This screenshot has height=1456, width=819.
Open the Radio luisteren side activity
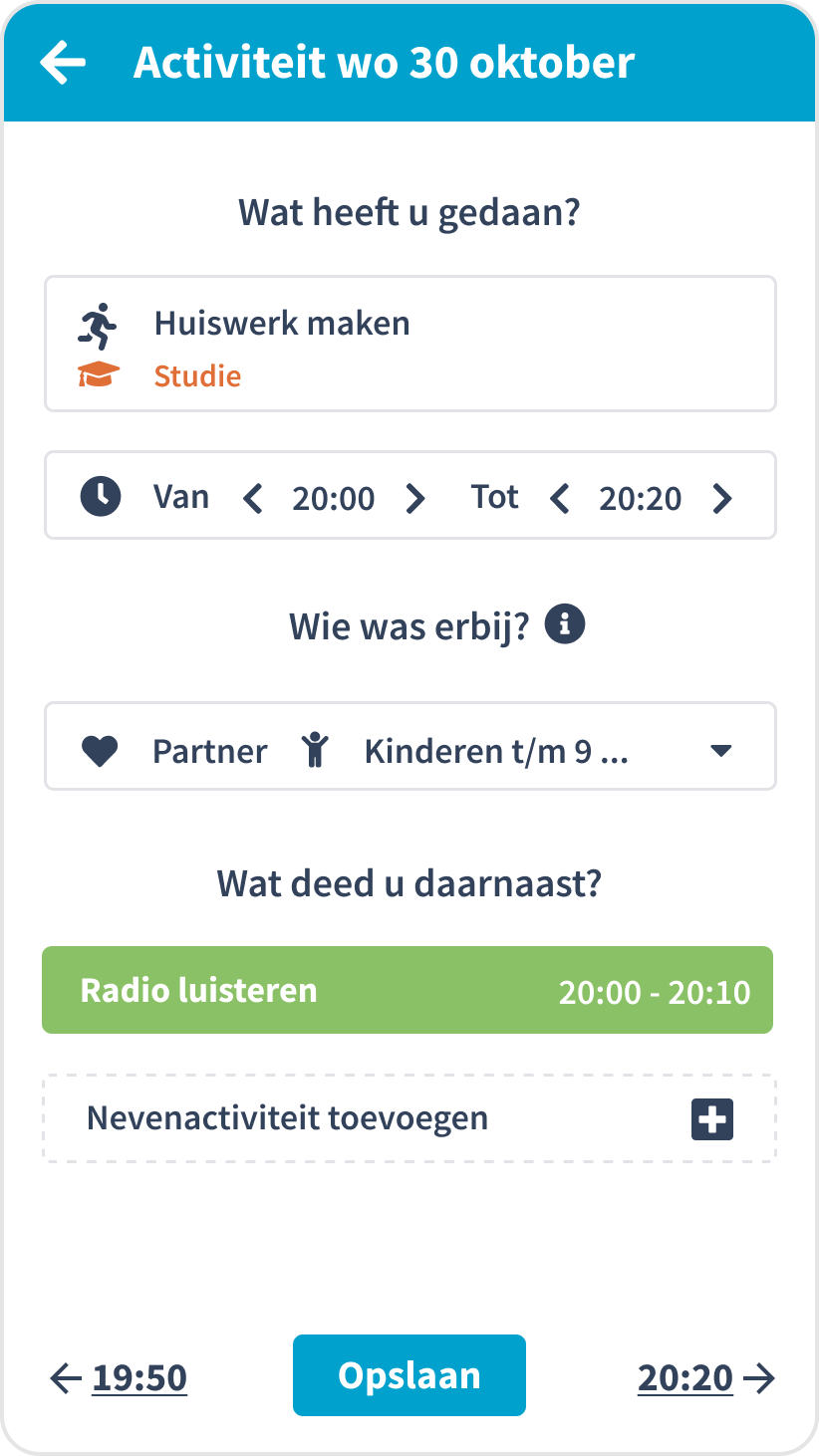pyautogui.click(x=408, y=990)
